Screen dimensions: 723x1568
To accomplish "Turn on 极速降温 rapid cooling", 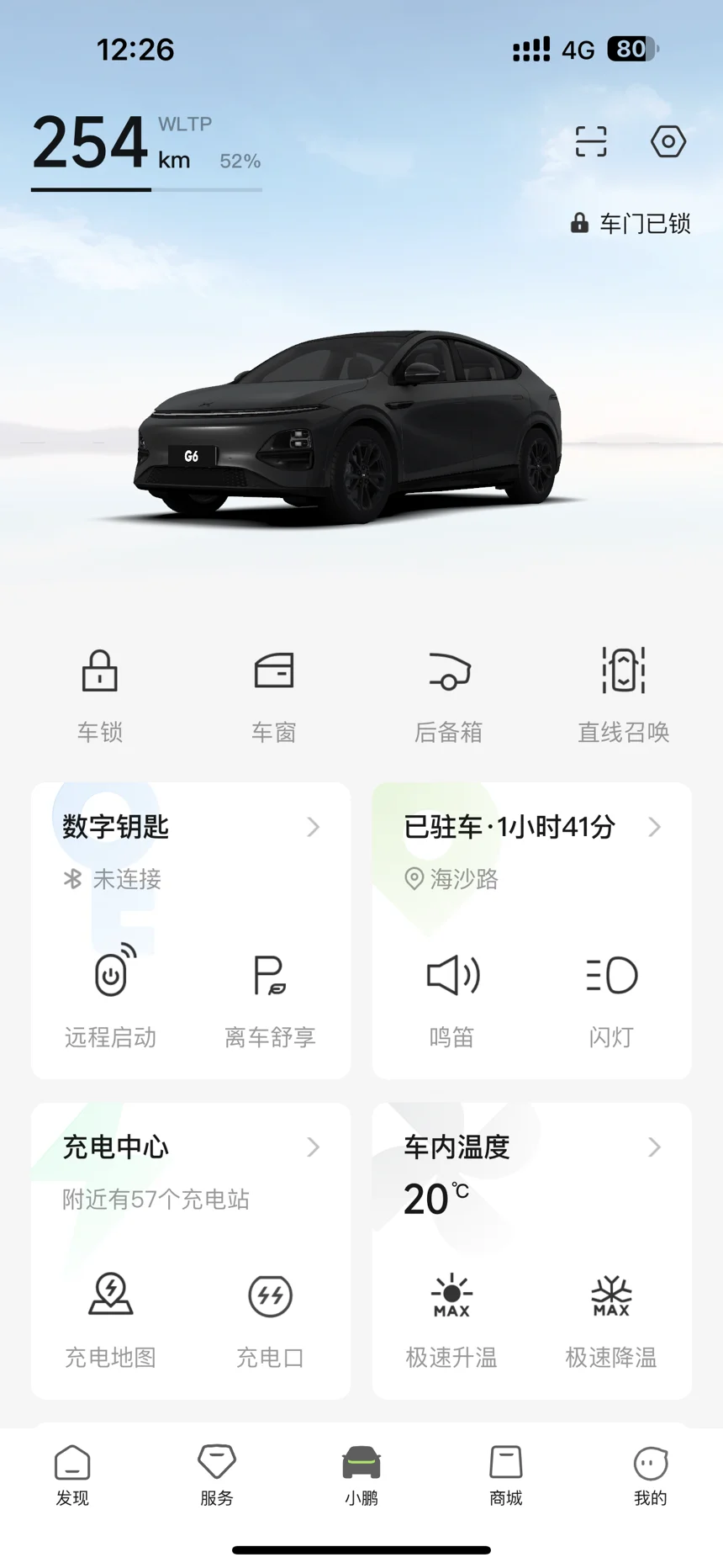I will tap(611, 1316).
